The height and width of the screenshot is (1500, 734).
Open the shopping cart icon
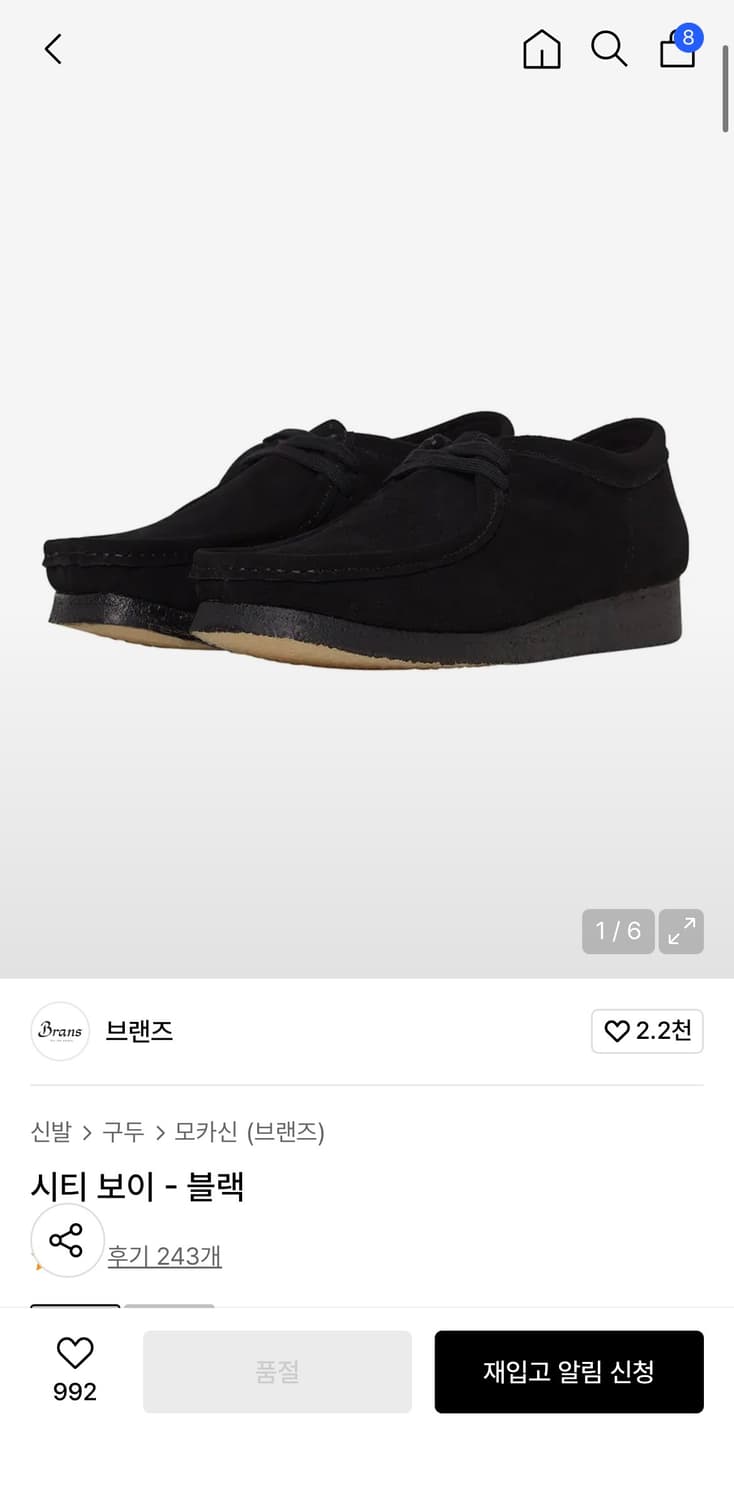point(676,49)
